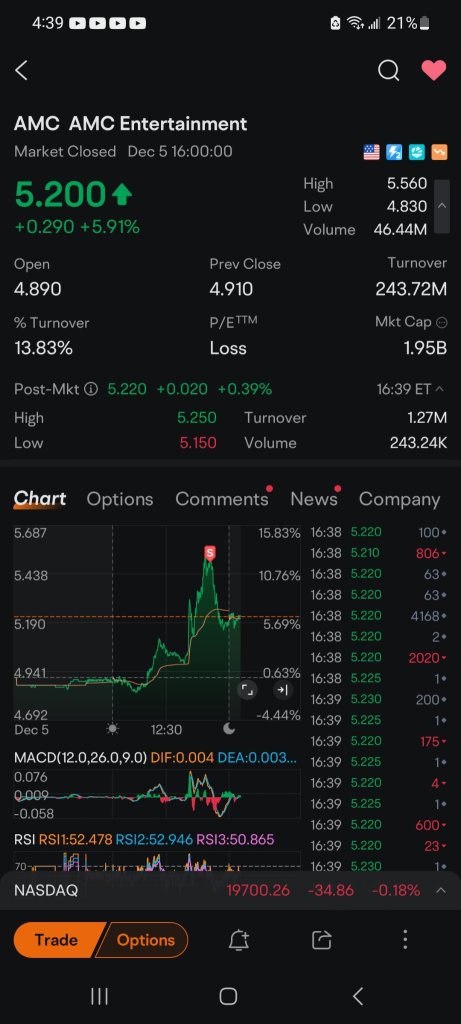
Task: Remove AMC from favorites via the heart
Action: 434,70
